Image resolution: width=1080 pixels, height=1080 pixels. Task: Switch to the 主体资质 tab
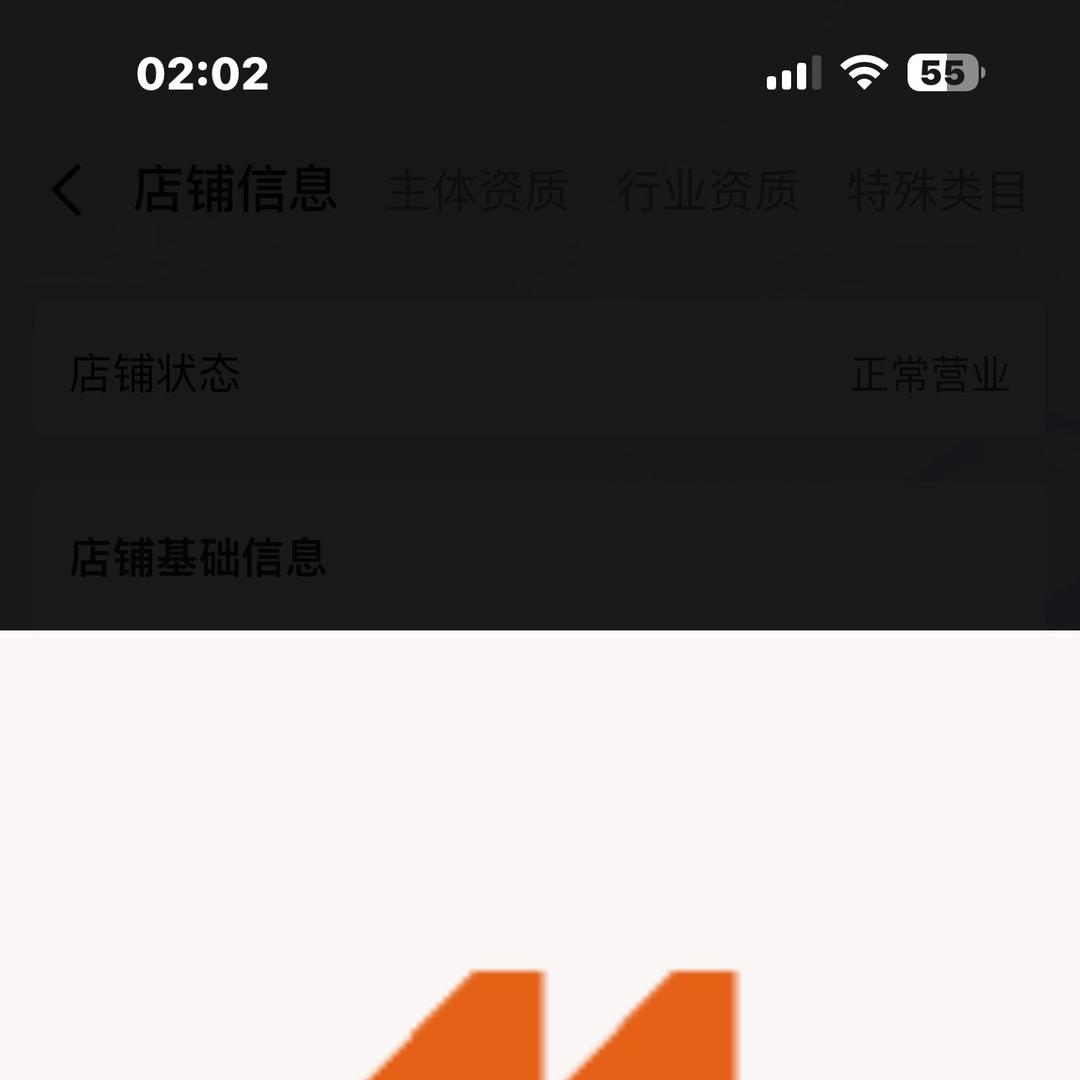point(478,191)
